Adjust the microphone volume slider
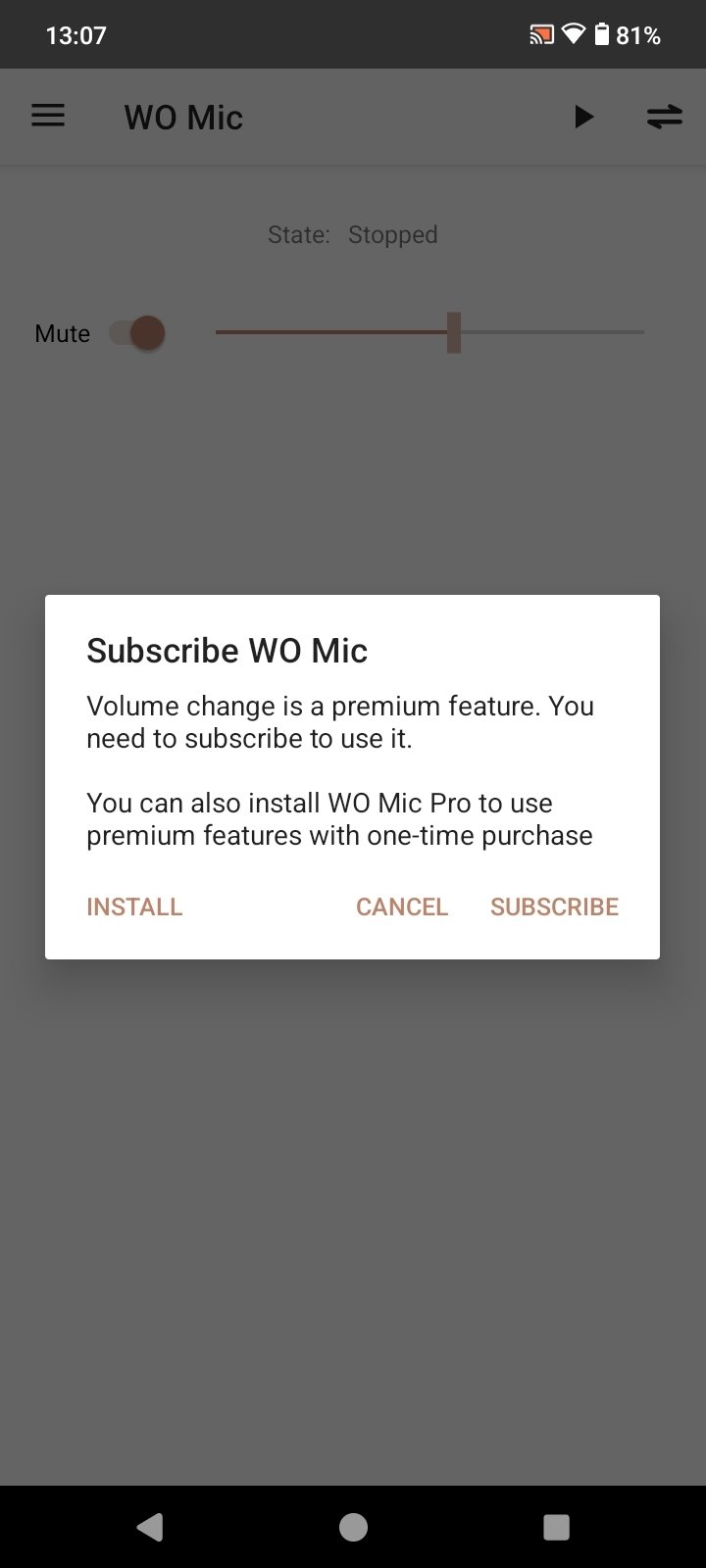Screen dimensions: 706x1568 tap(455, 332)
